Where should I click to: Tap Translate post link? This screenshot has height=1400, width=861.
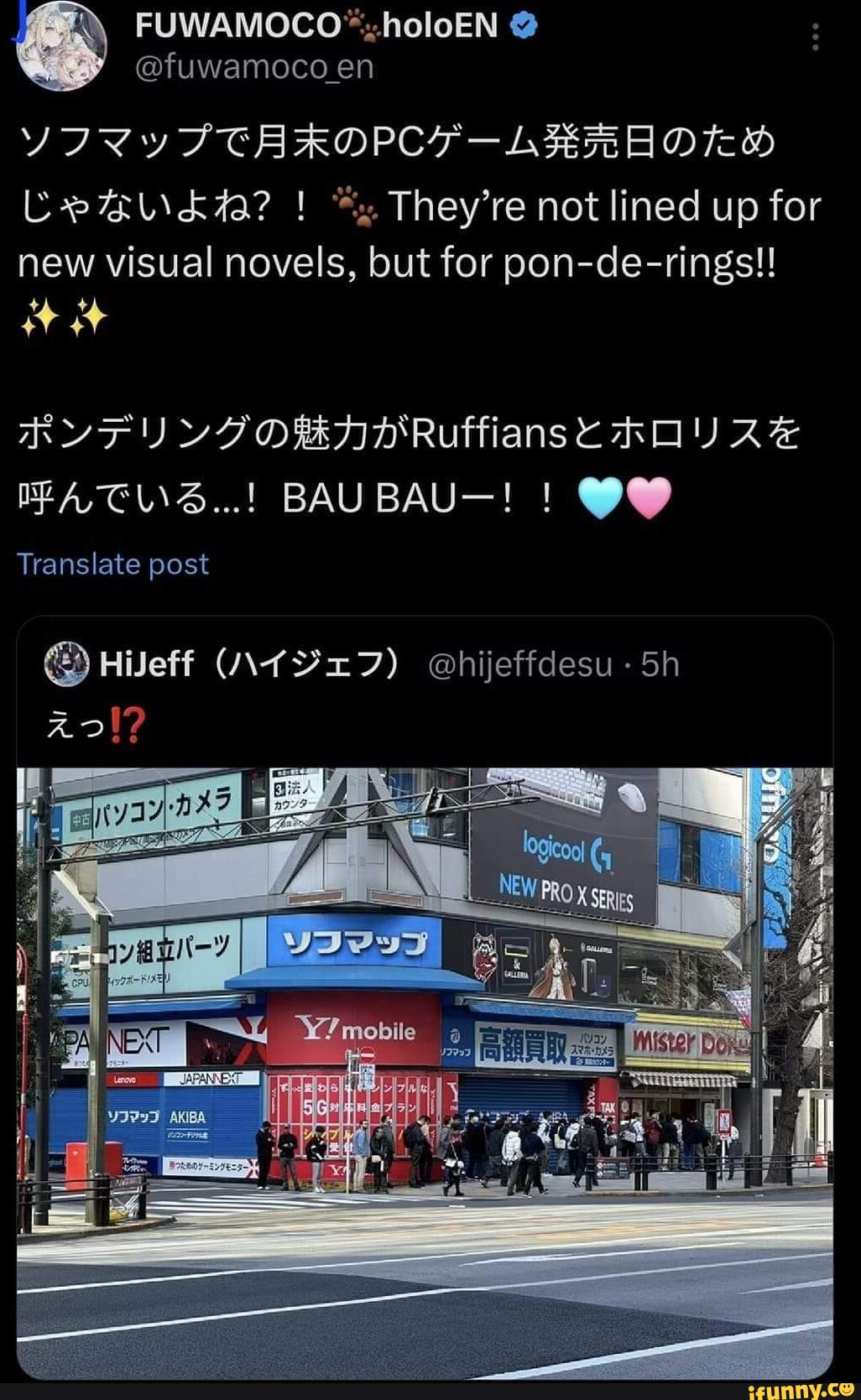(x=112, y=564)
